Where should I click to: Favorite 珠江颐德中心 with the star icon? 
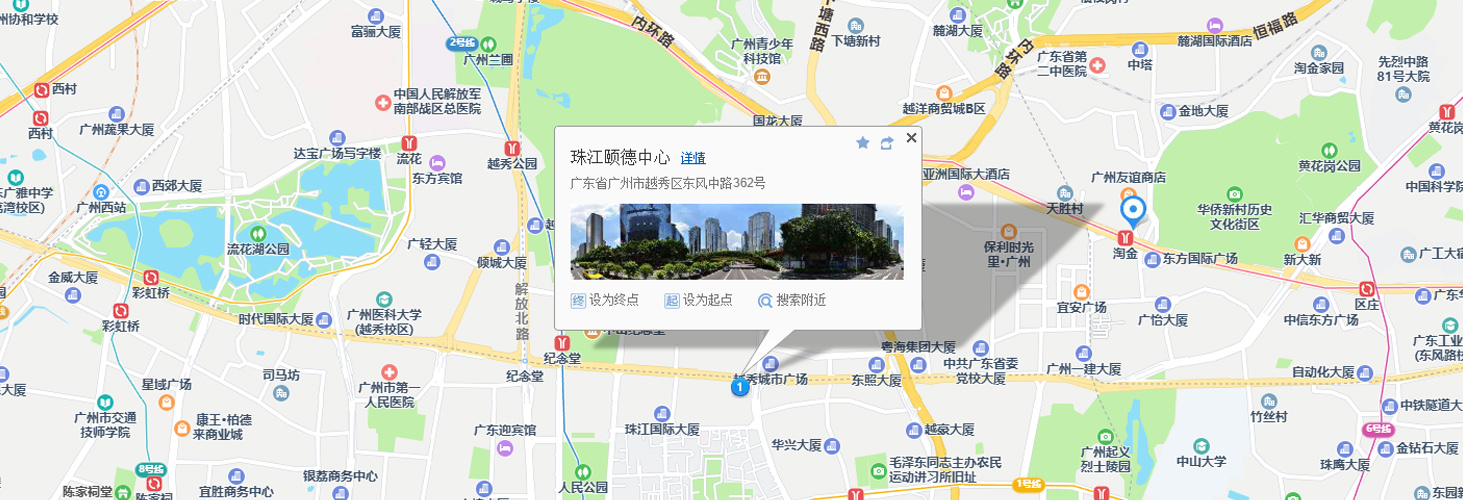coord(862,143)
